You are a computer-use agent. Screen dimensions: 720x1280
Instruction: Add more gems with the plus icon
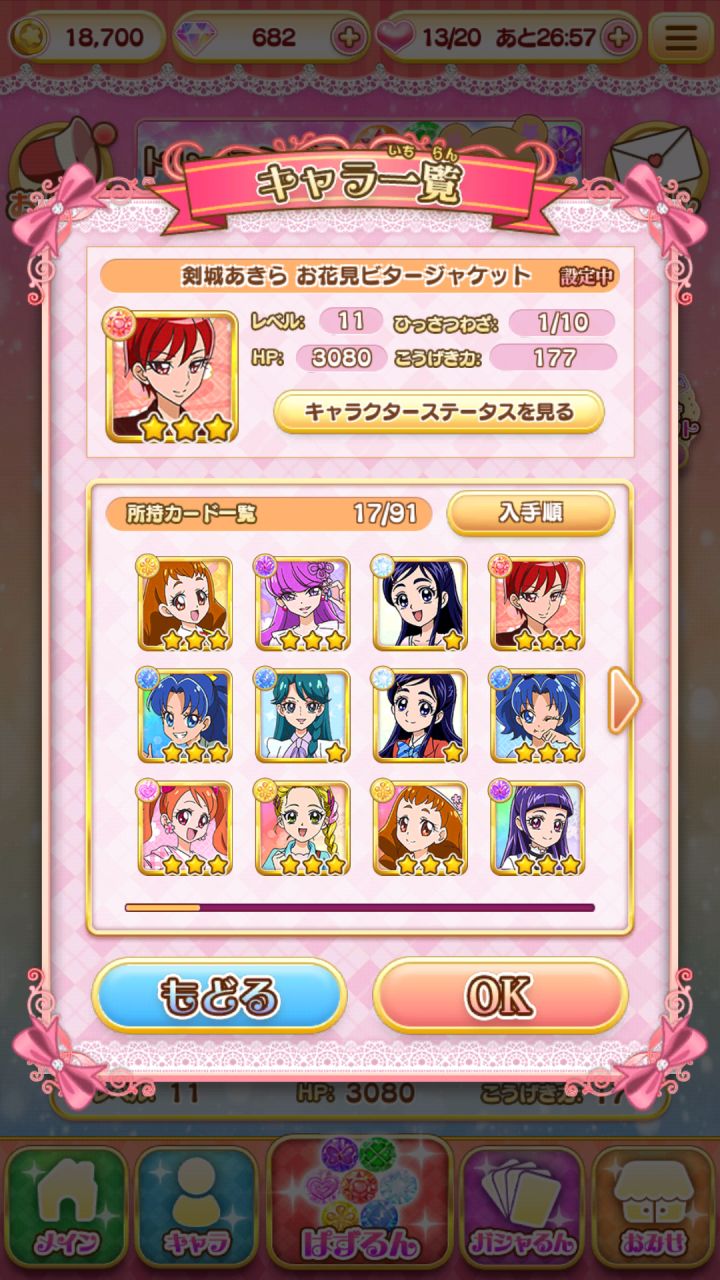click(x=348, y=38)
